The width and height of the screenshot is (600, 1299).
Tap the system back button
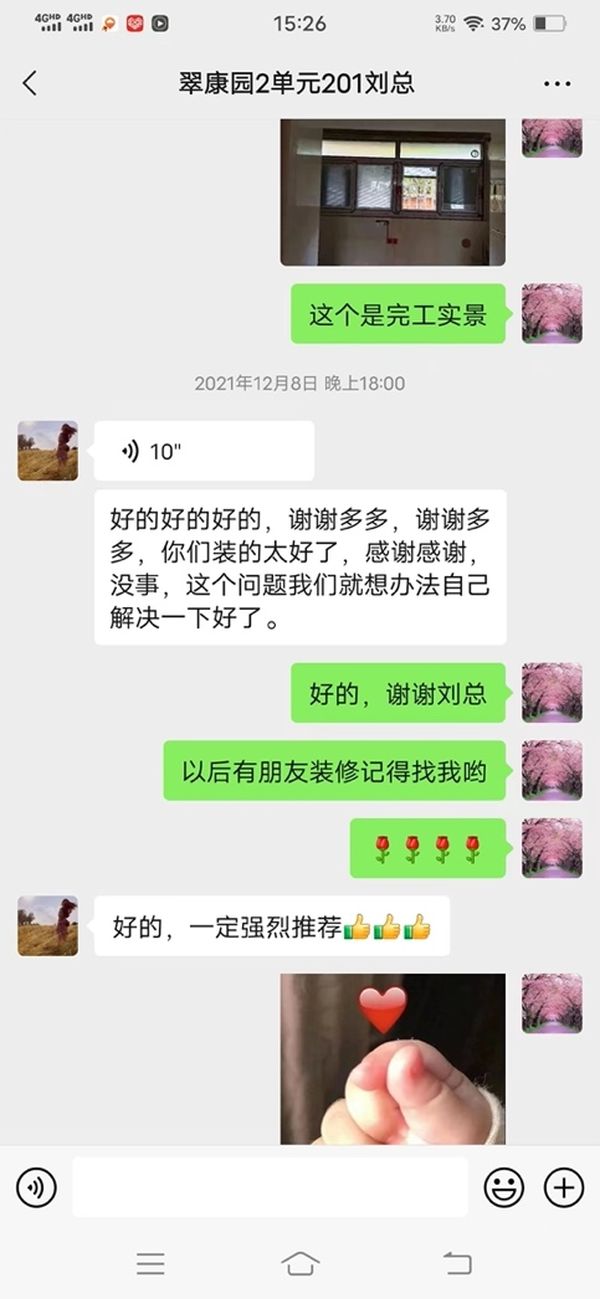pos(456,1263)
